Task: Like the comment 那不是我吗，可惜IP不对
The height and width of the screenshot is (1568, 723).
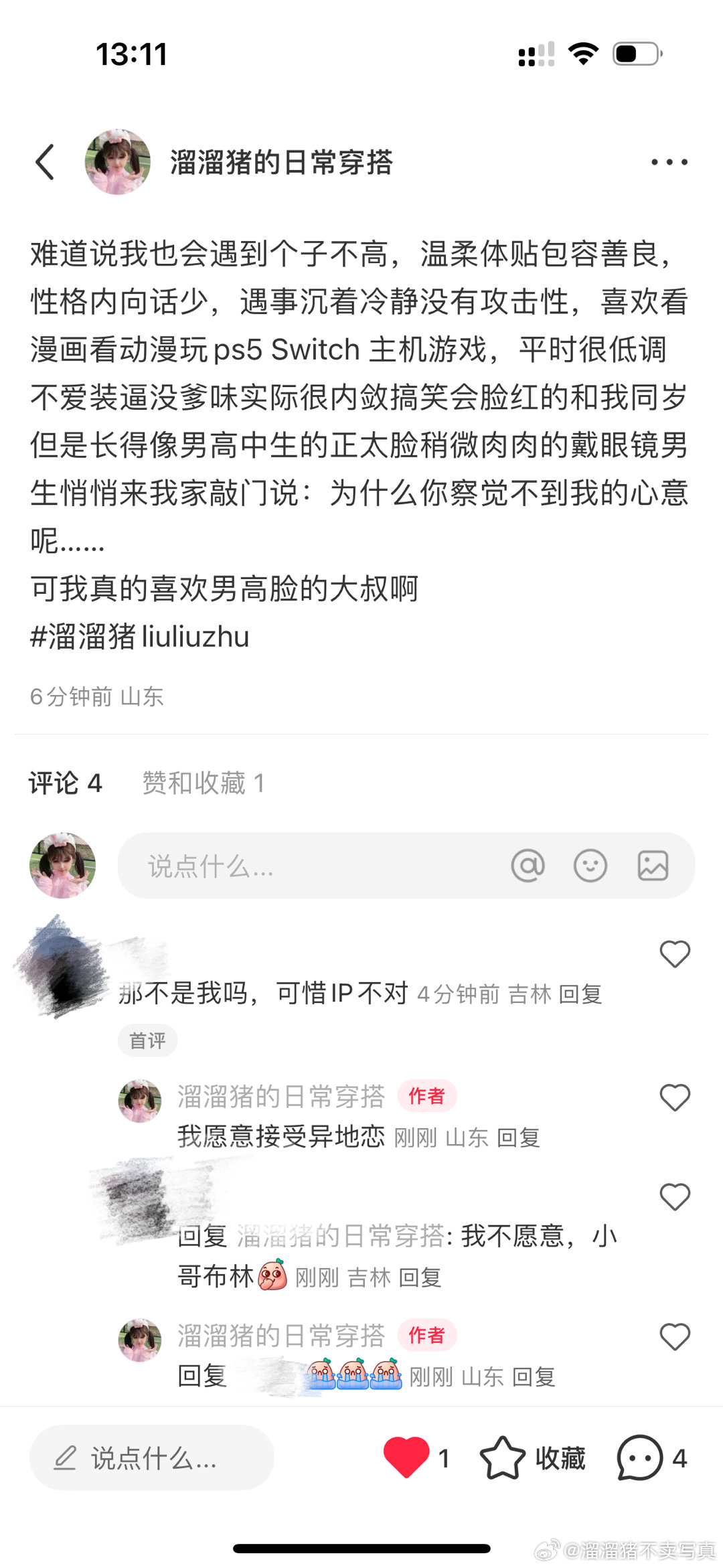Action: [674, 954]
